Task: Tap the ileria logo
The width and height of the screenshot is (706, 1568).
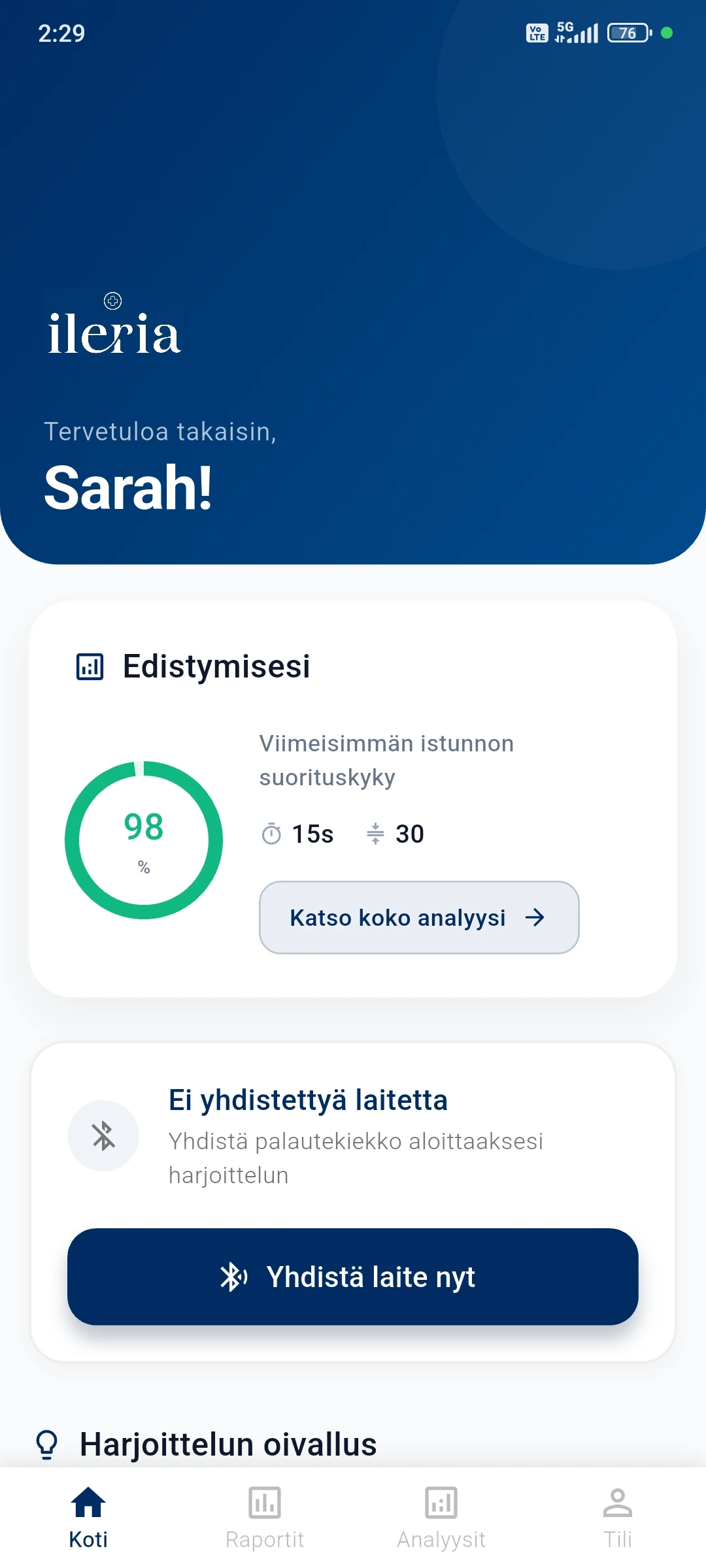Action: (x=114, y=330)
